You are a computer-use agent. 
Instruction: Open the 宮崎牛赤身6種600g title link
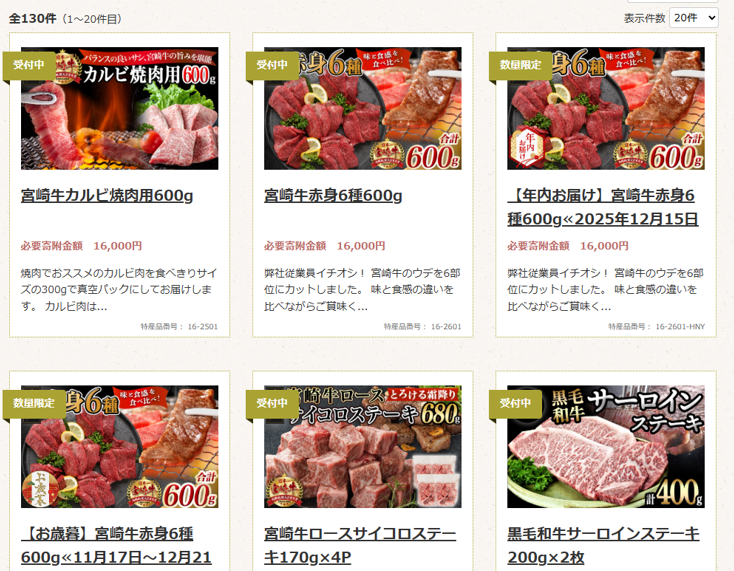pos(333,195)
